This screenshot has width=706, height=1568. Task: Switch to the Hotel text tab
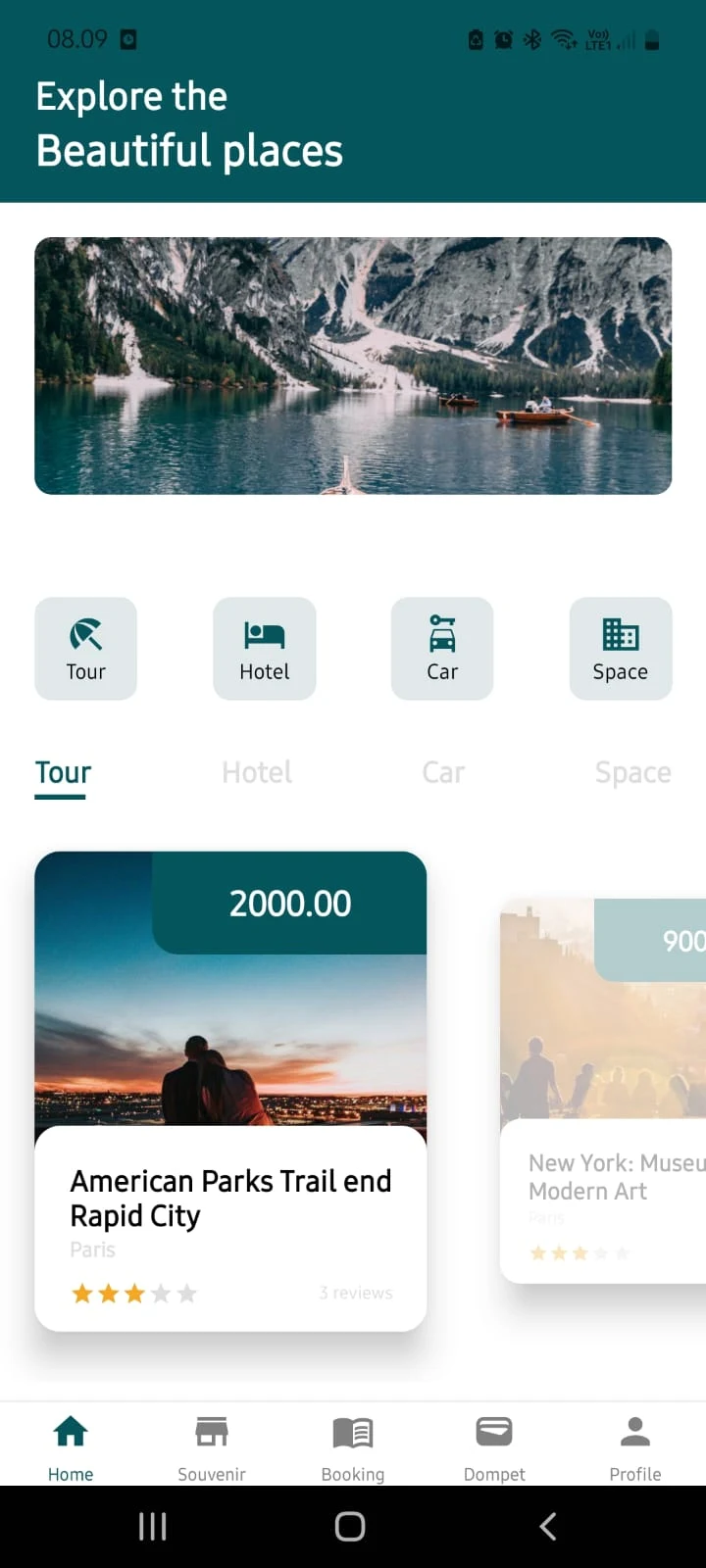point(257,773)
